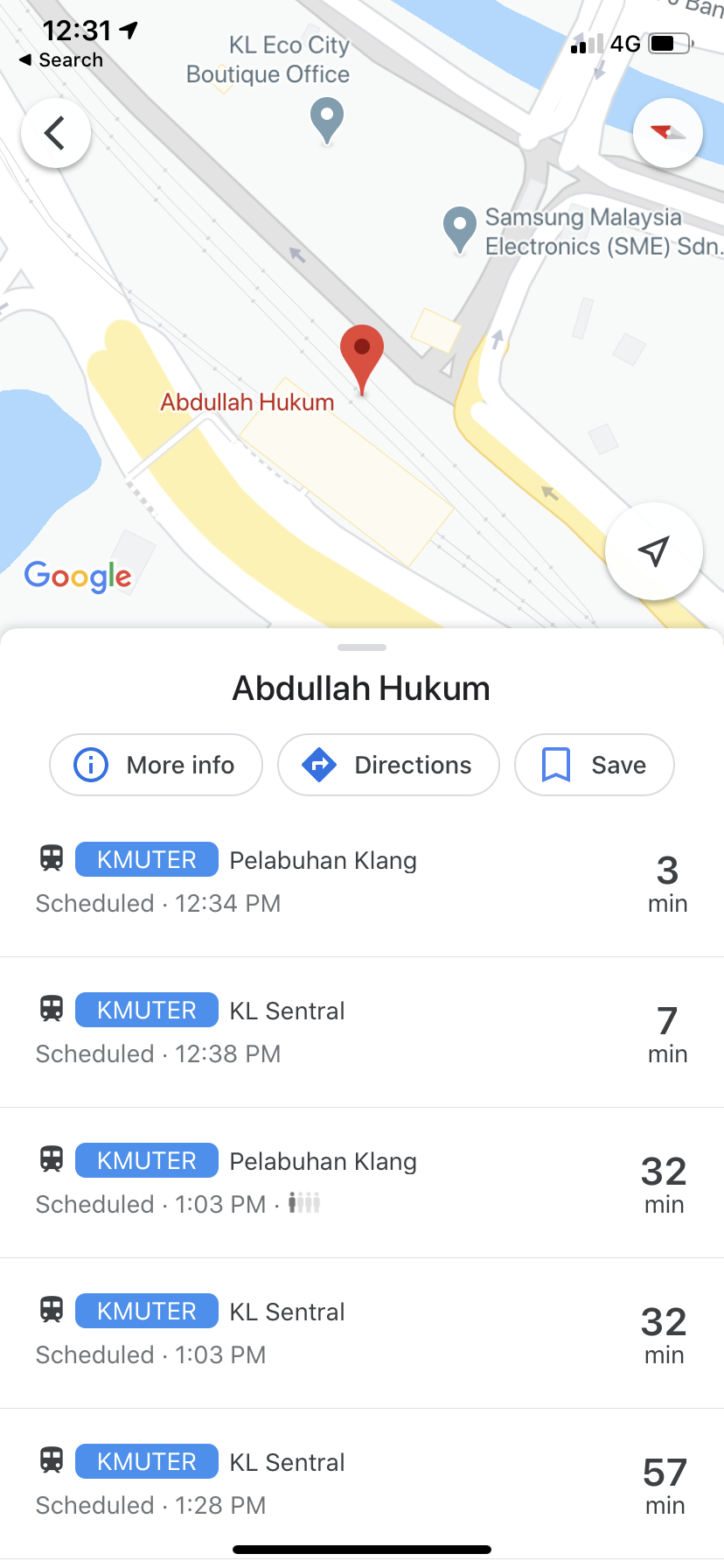This screenshot has width=724, height=1568.
Task: Go back using the map back arrow
Action: (x=55, y=134)
